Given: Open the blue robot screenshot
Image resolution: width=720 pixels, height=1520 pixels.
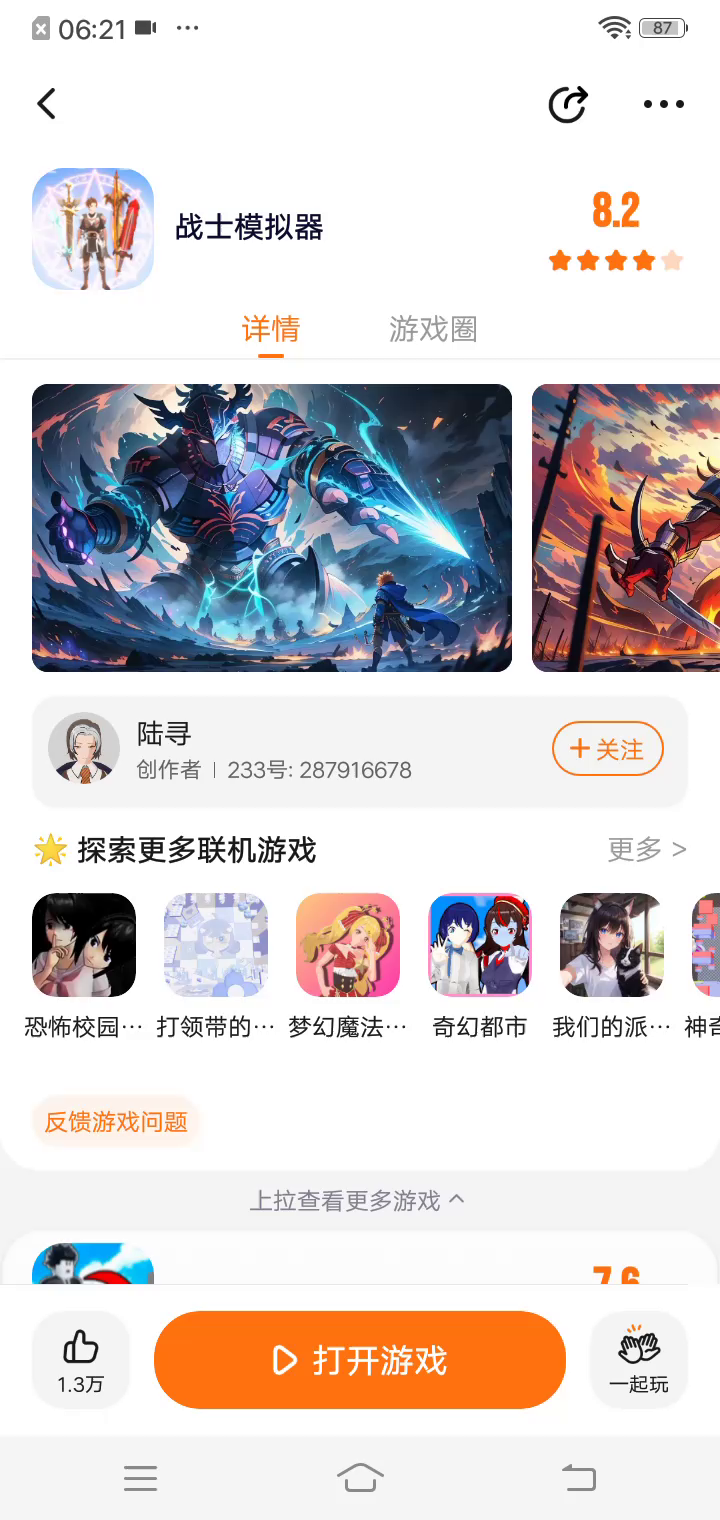Looking at the screenshot, I should point(272,527).
